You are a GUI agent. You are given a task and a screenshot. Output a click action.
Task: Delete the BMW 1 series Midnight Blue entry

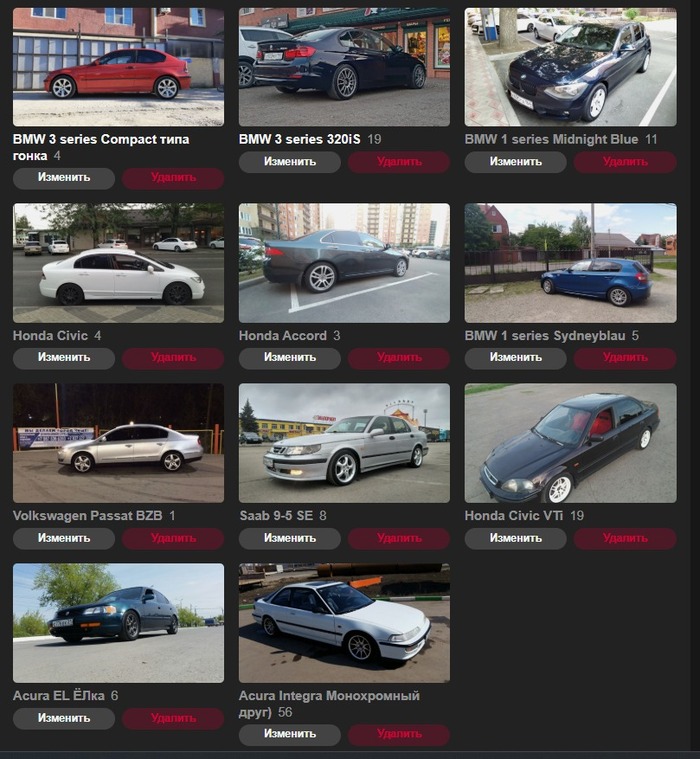point(625,162)
